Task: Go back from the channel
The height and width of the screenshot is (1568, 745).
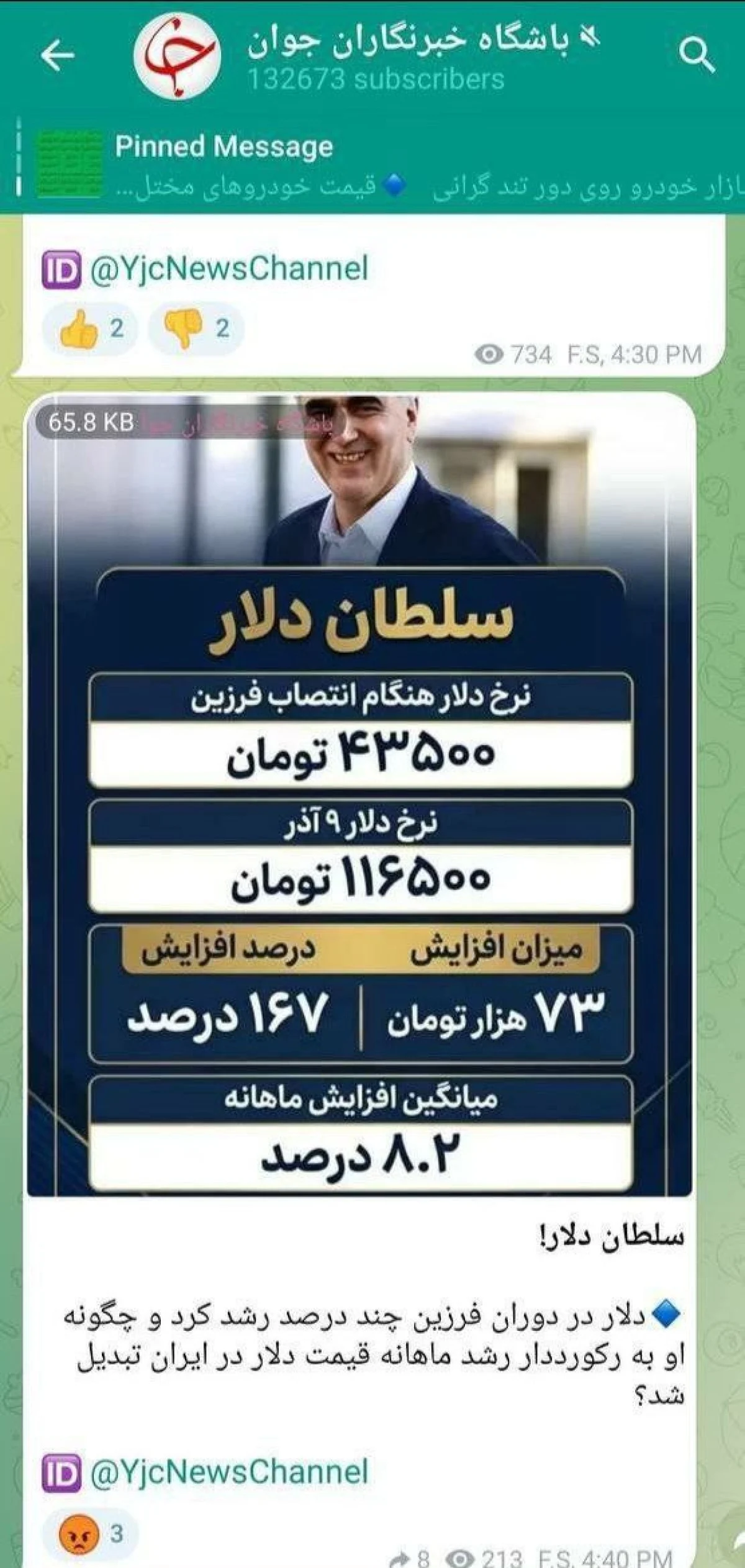Action: pos(57,56)
